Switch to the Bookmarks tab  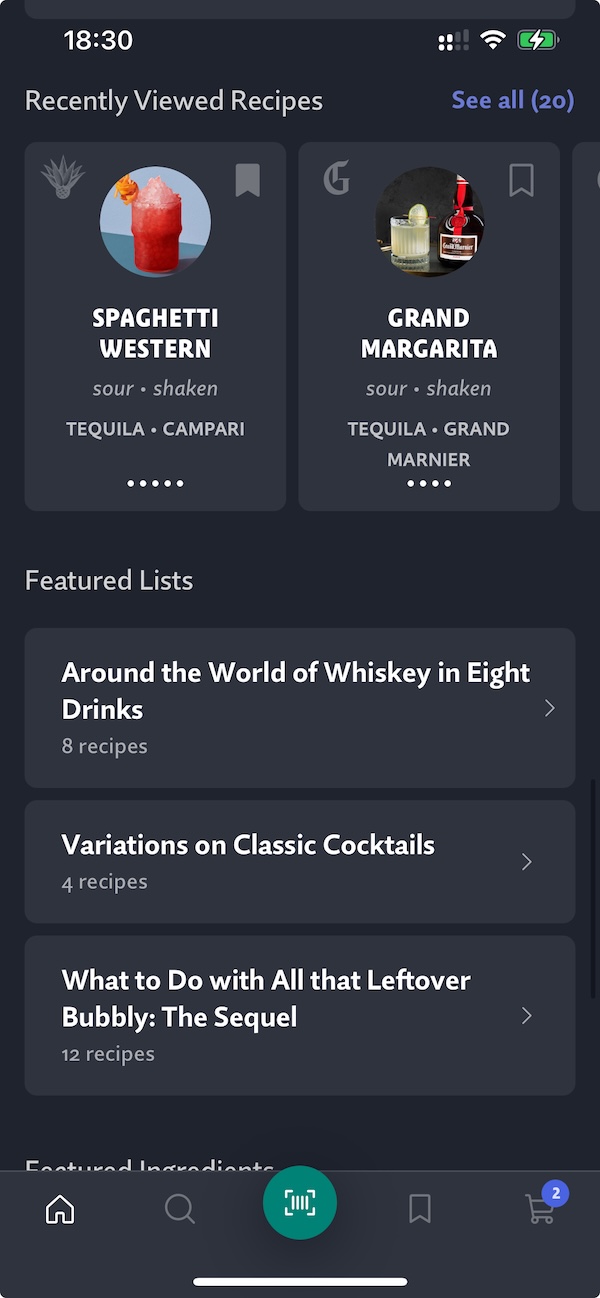coord(420,1209)
